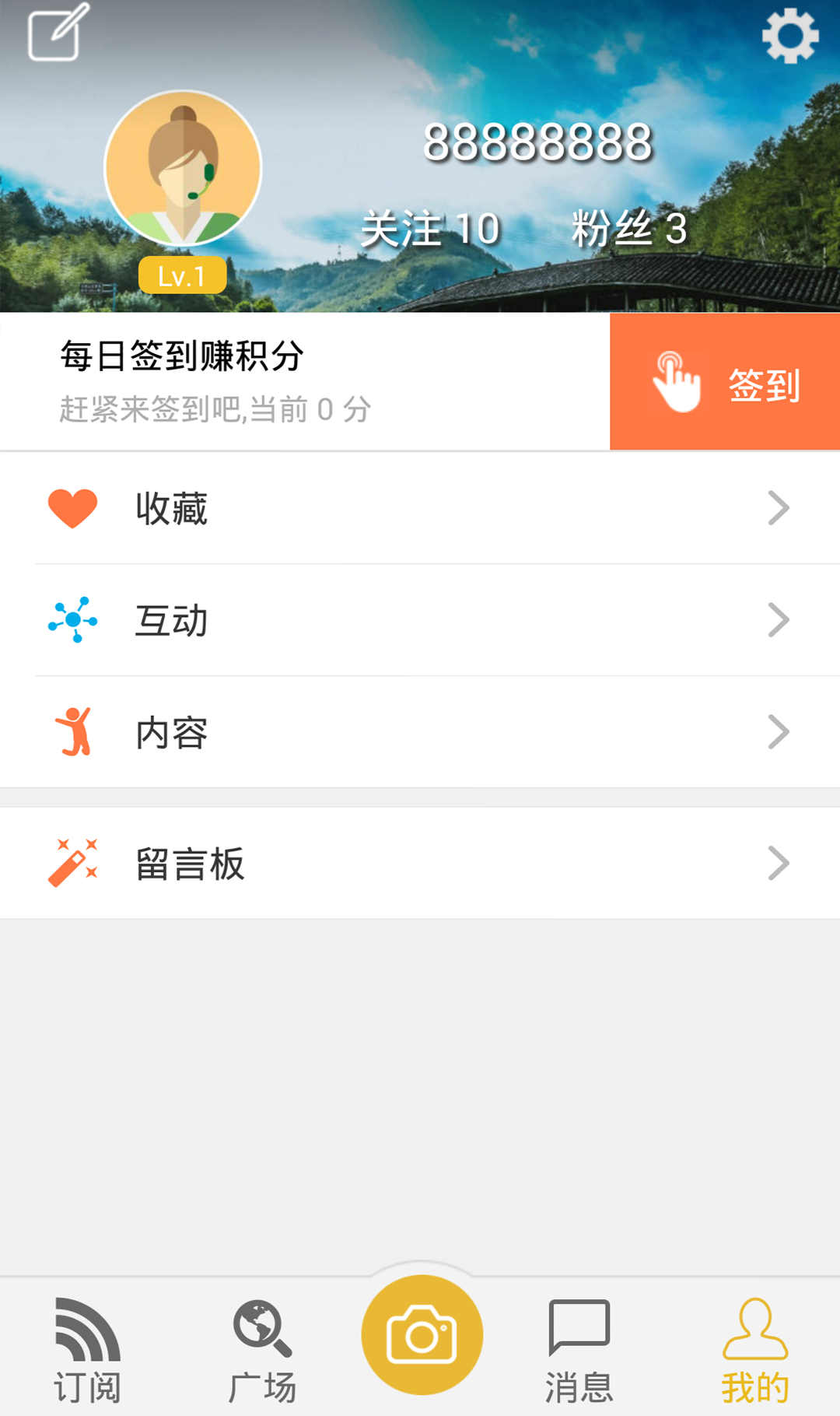Switch to the 消息 tab

point(579,1350)
